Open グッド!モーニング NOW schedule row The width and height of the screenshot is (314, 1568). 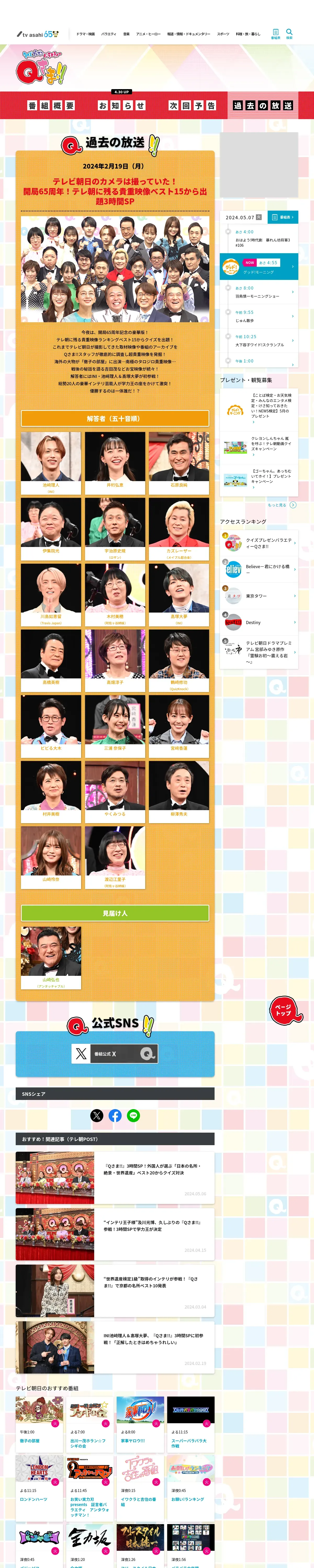pyautogui.click(x=259, y=267)
